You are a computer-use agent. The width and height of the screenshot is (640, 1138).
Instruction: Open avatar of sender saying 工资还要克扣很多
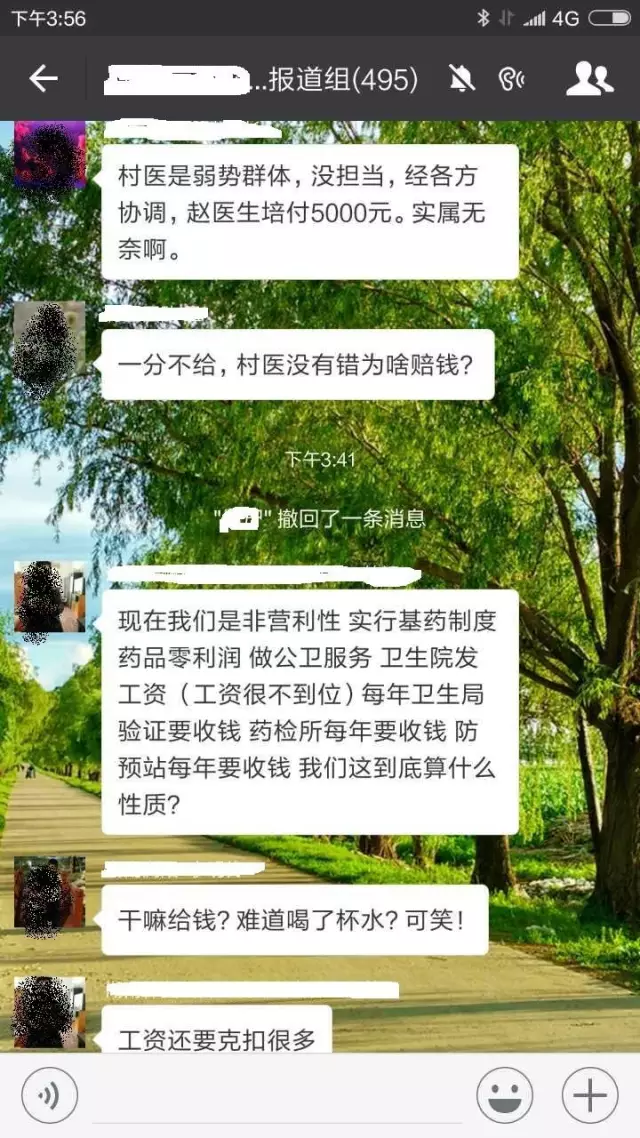click(x=49, y=1012)
